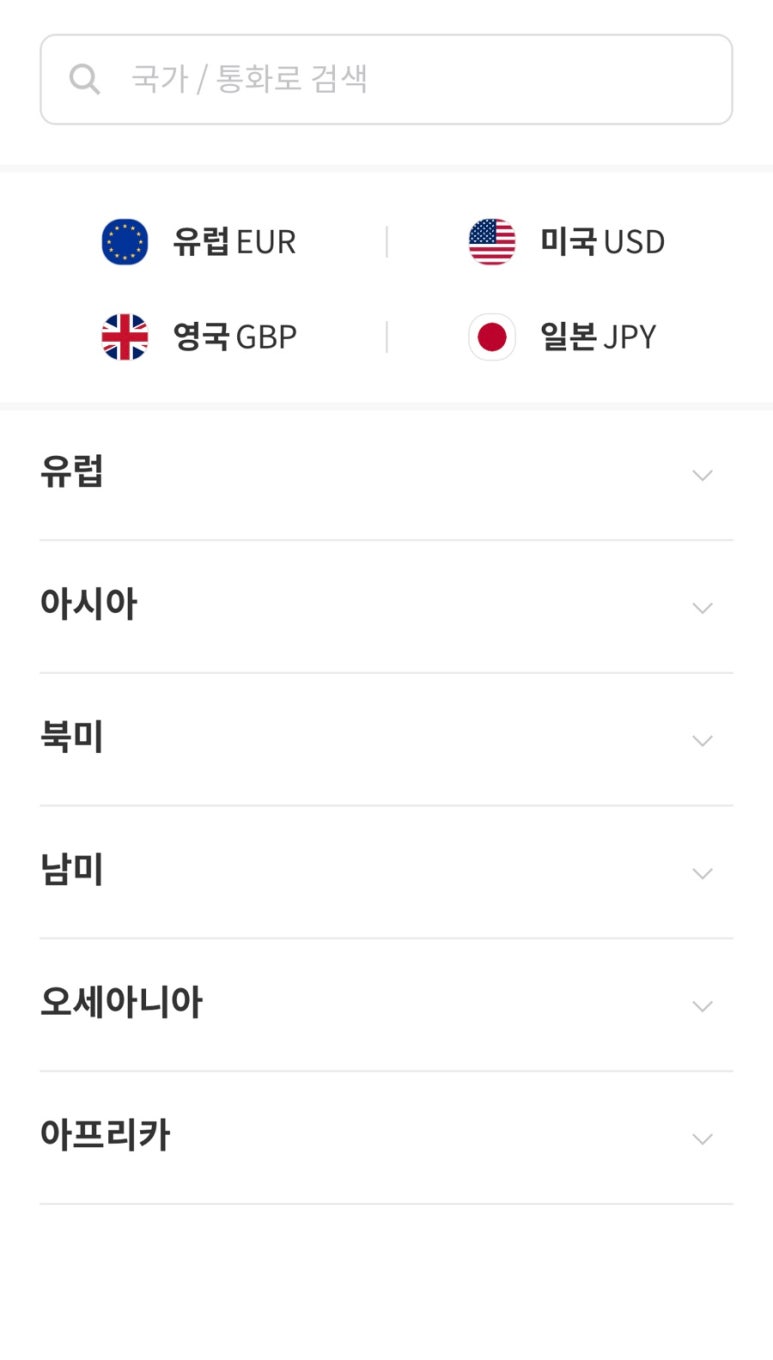Expand the 아시아 region list
Image resolution: width=773 pixels, height=1360 pixels.
[386, 607]
